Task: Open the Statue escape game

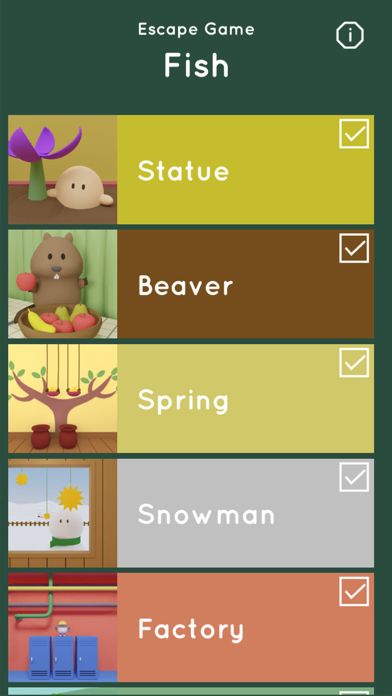Action: (191, 170)
